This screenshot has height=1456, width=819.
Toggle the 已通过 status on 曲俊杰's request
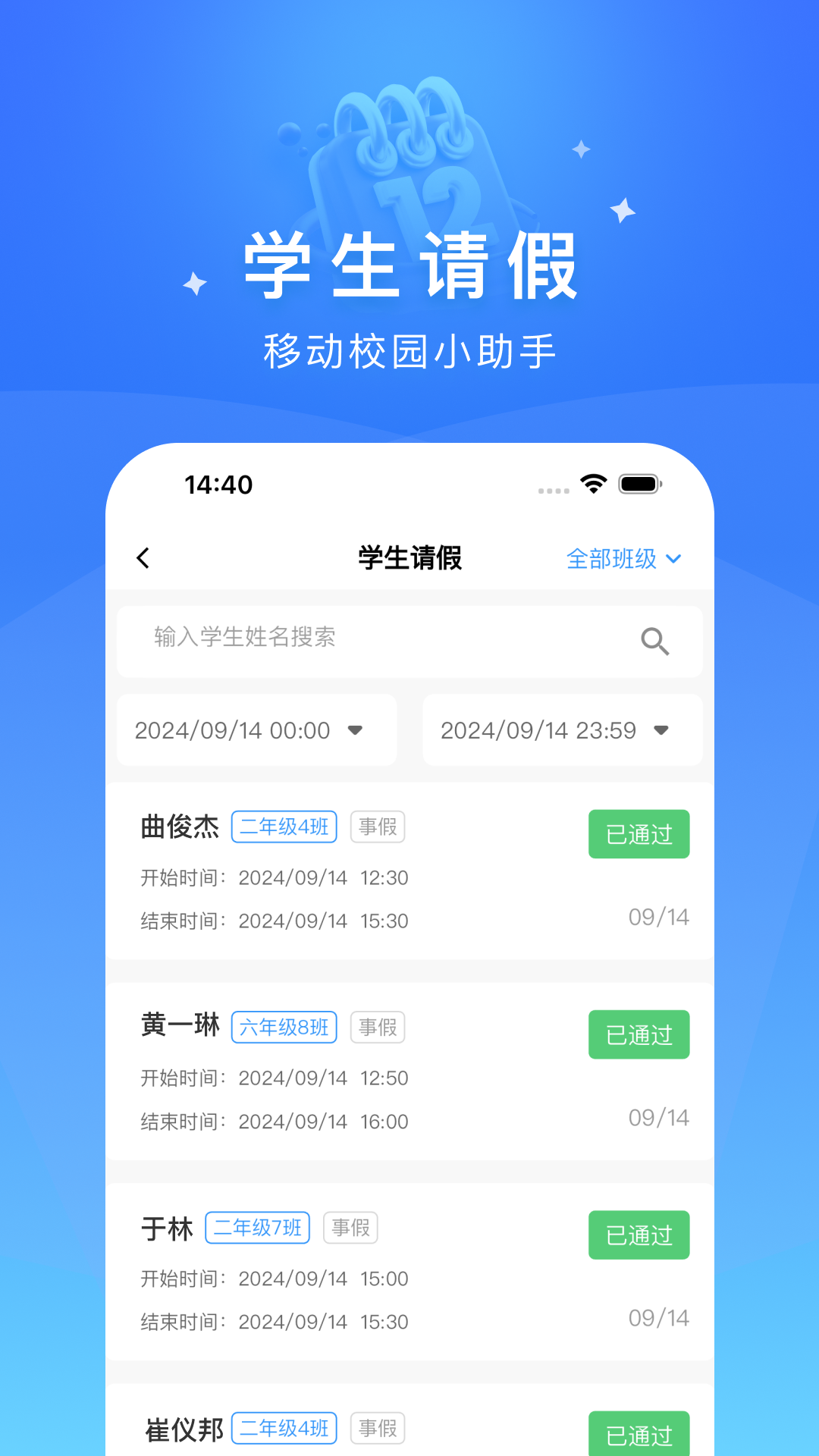(639, 834)
